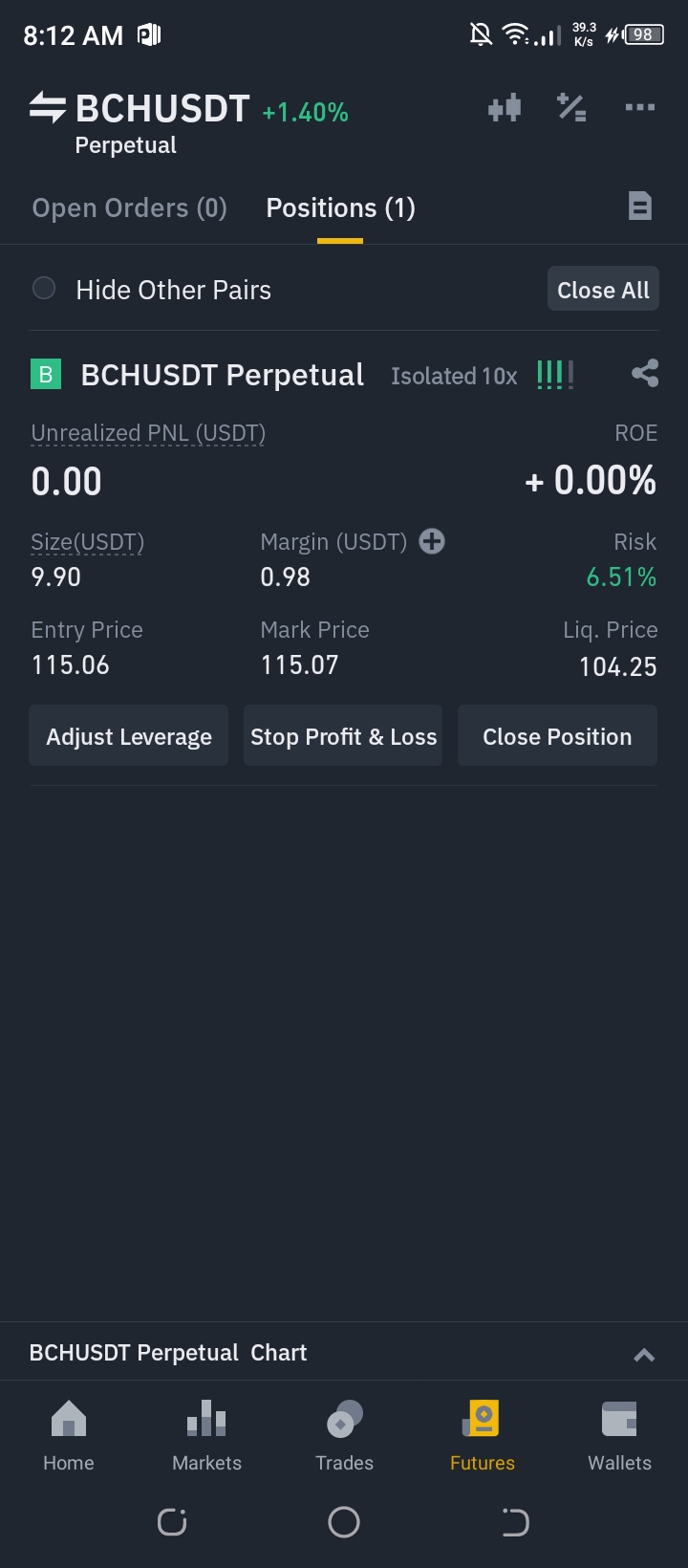Open the three-dot overflow menu

640,107
